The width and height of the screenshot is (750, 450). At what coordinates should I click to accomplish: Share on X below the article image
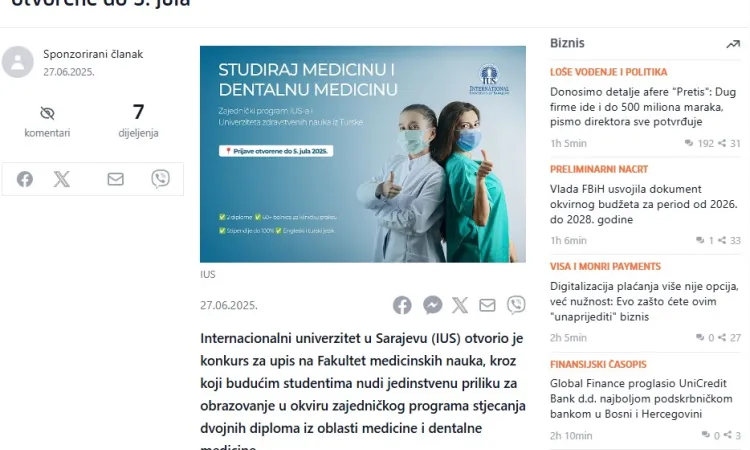[x=460, y=305]
